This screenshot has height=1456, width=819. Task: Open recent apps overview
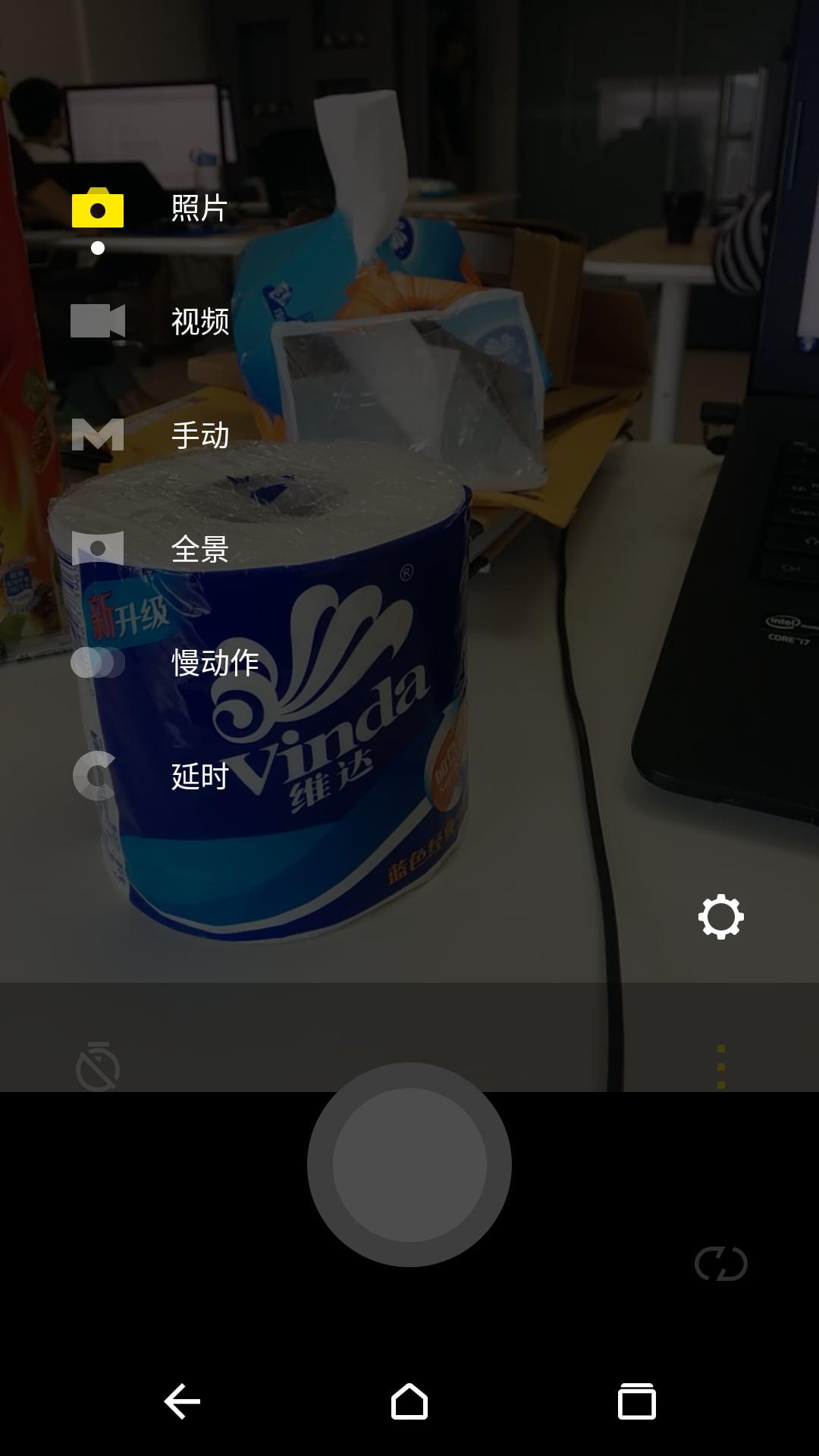pos(637,1401)
